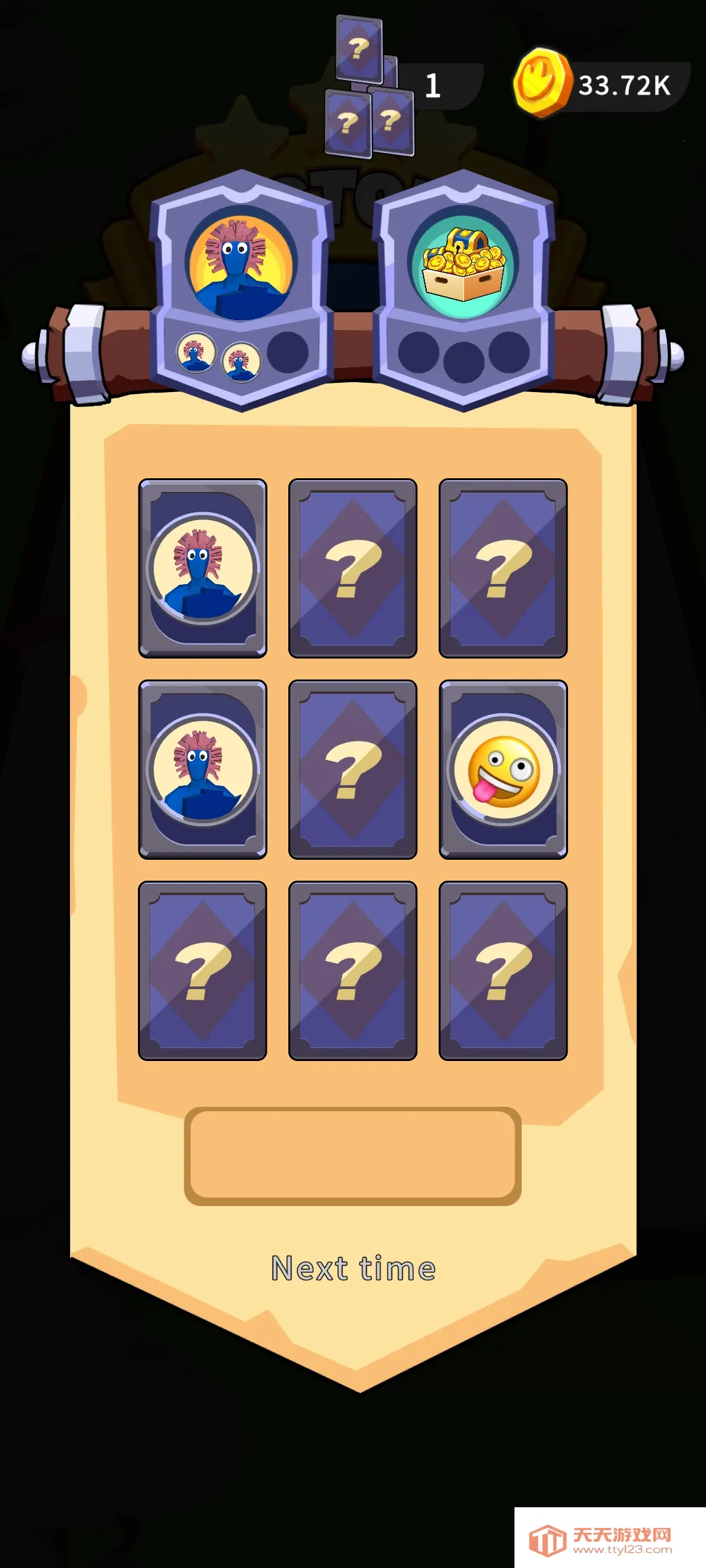The image size is (706, 1568).
Task: Reveal the top-row middle mystery card
Action: click(x=353, y=568)
